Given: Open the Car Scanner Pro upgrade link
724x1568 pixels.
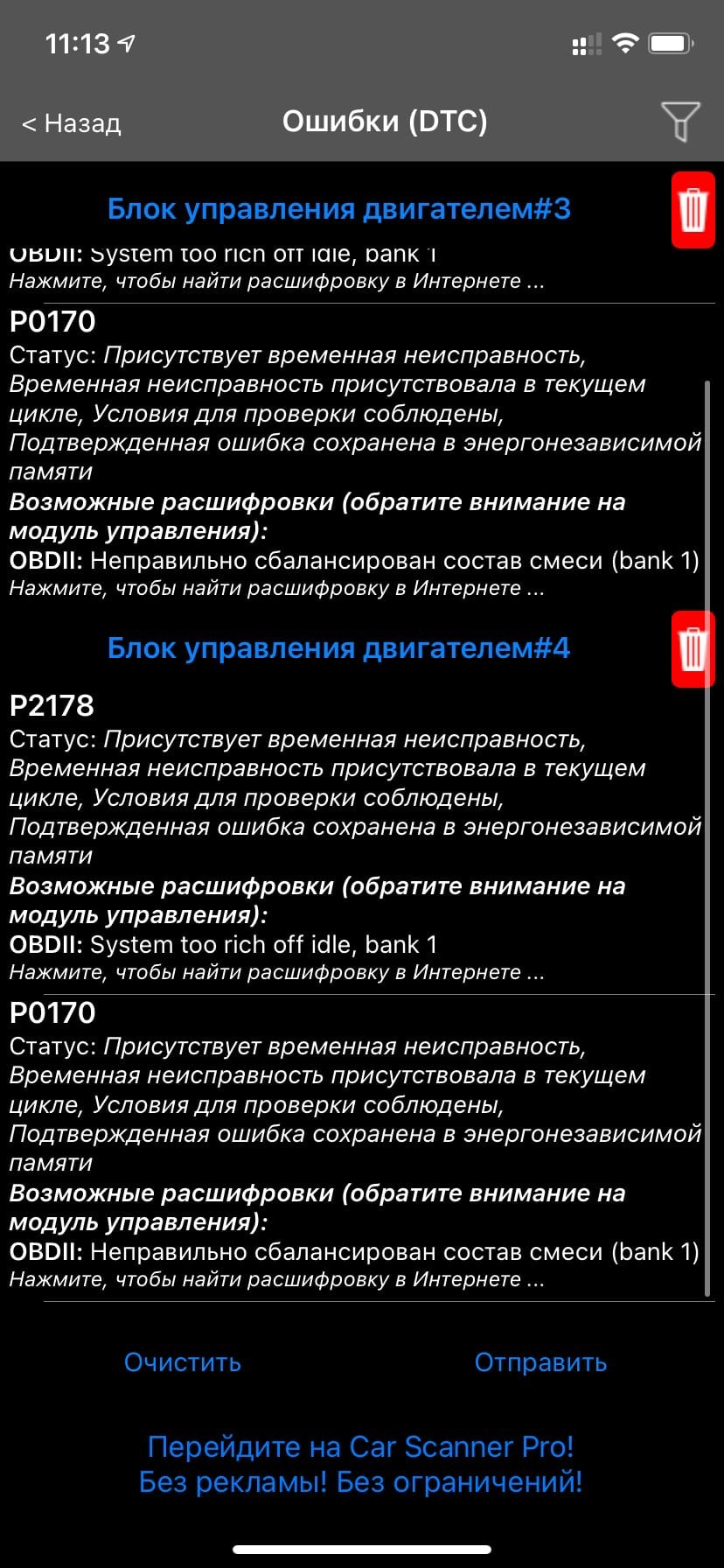Looking at the screenshot, I should pos(361,1464).
